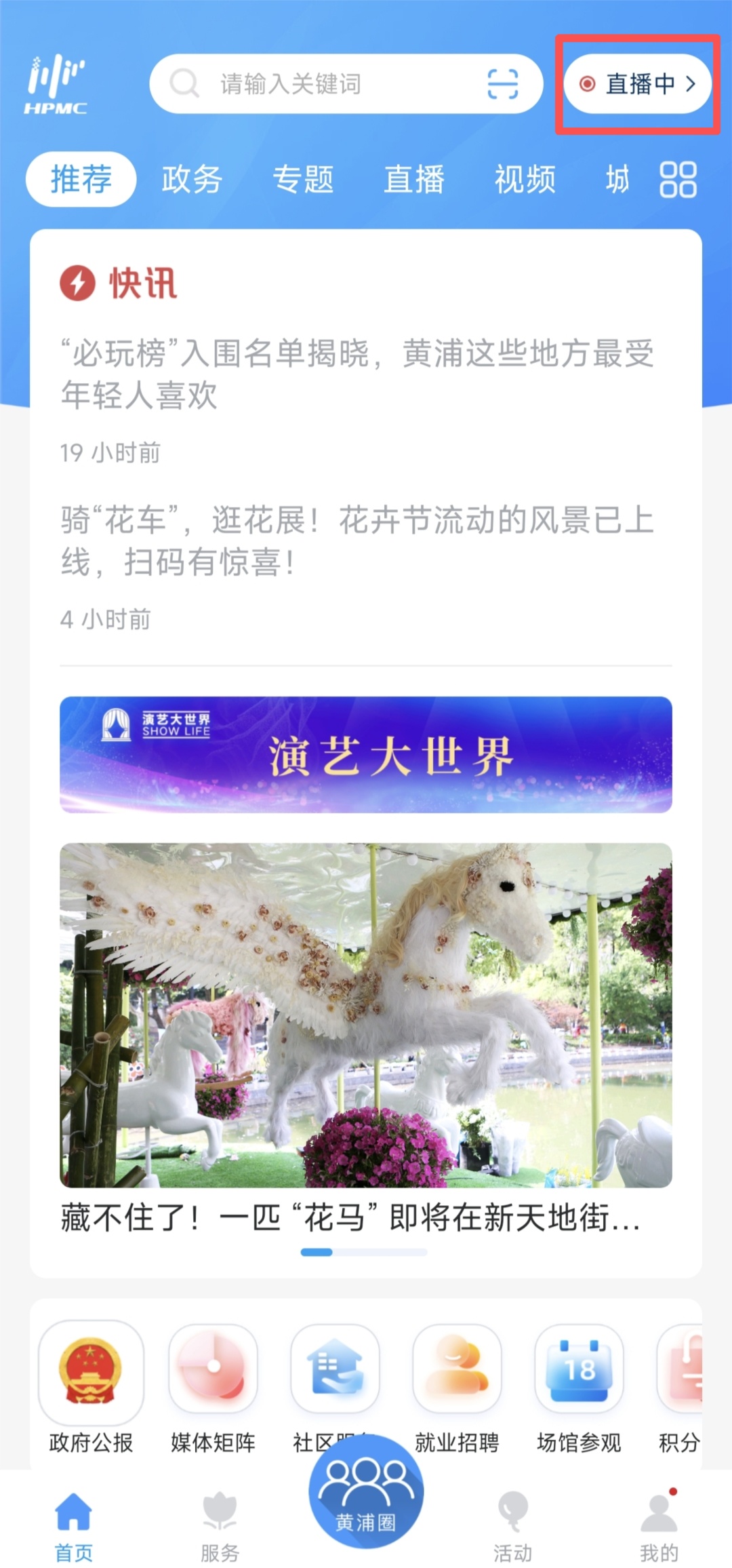
Task: Open the 我的 profile tab
Action: coord(659,1523)
